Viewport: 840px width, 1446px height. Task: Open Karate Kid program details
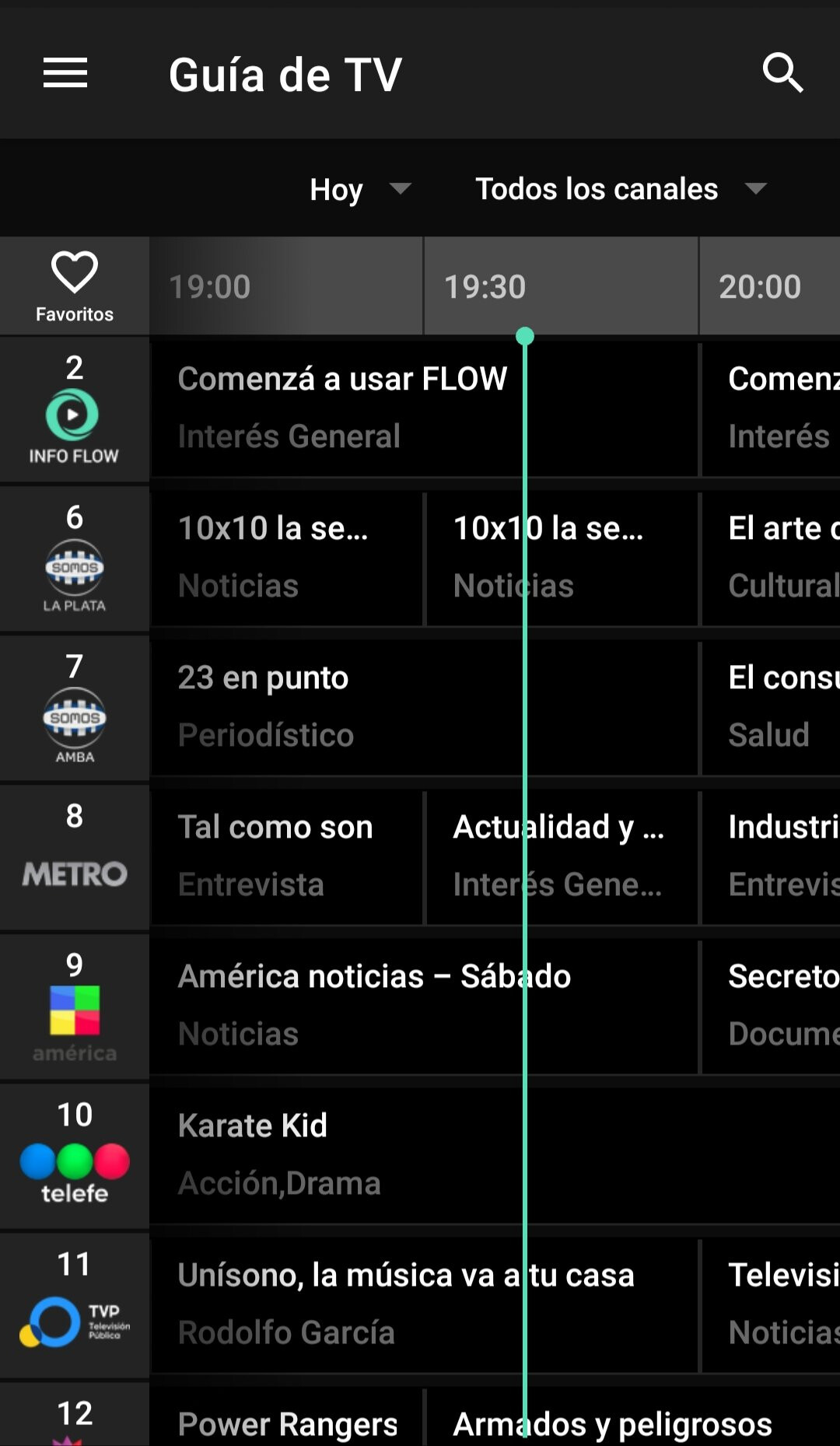pyautogui.click(x=495, y=1154)
